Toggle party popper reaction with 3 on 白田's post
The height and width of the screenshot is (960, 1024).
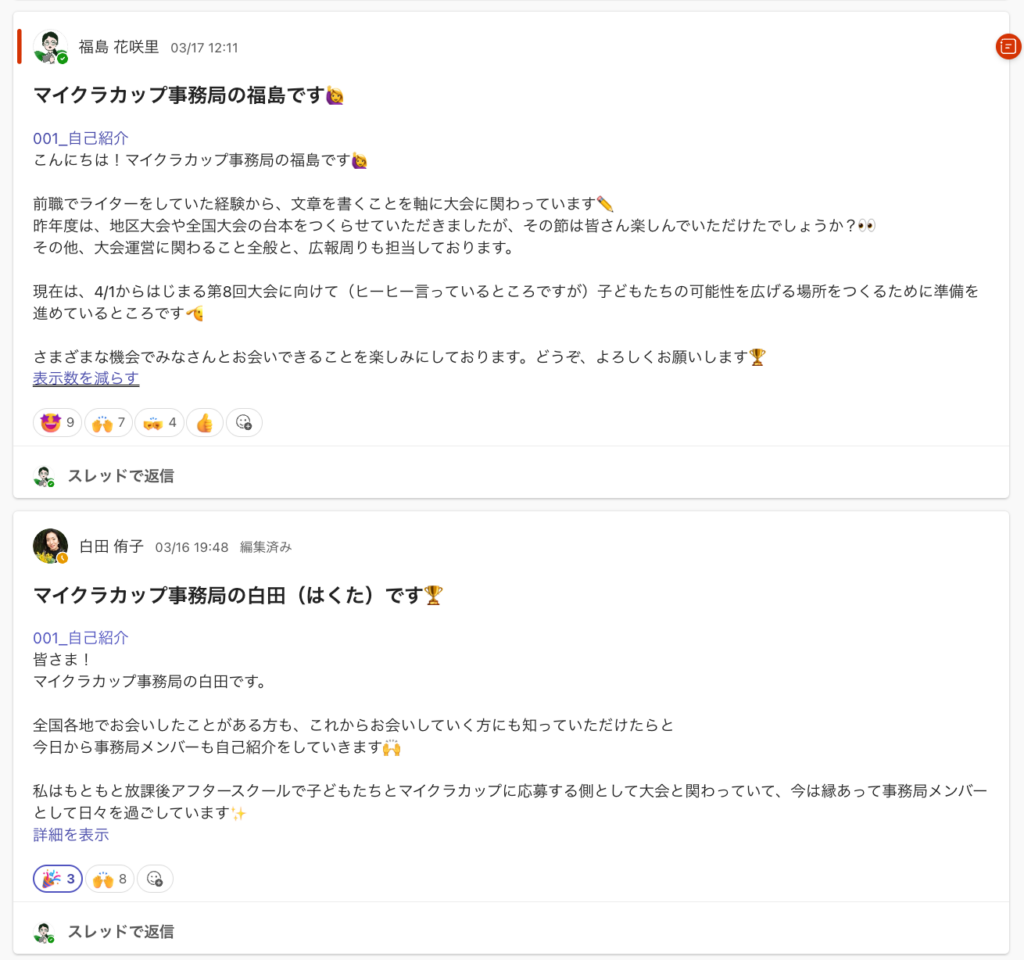tap(57, 879)
